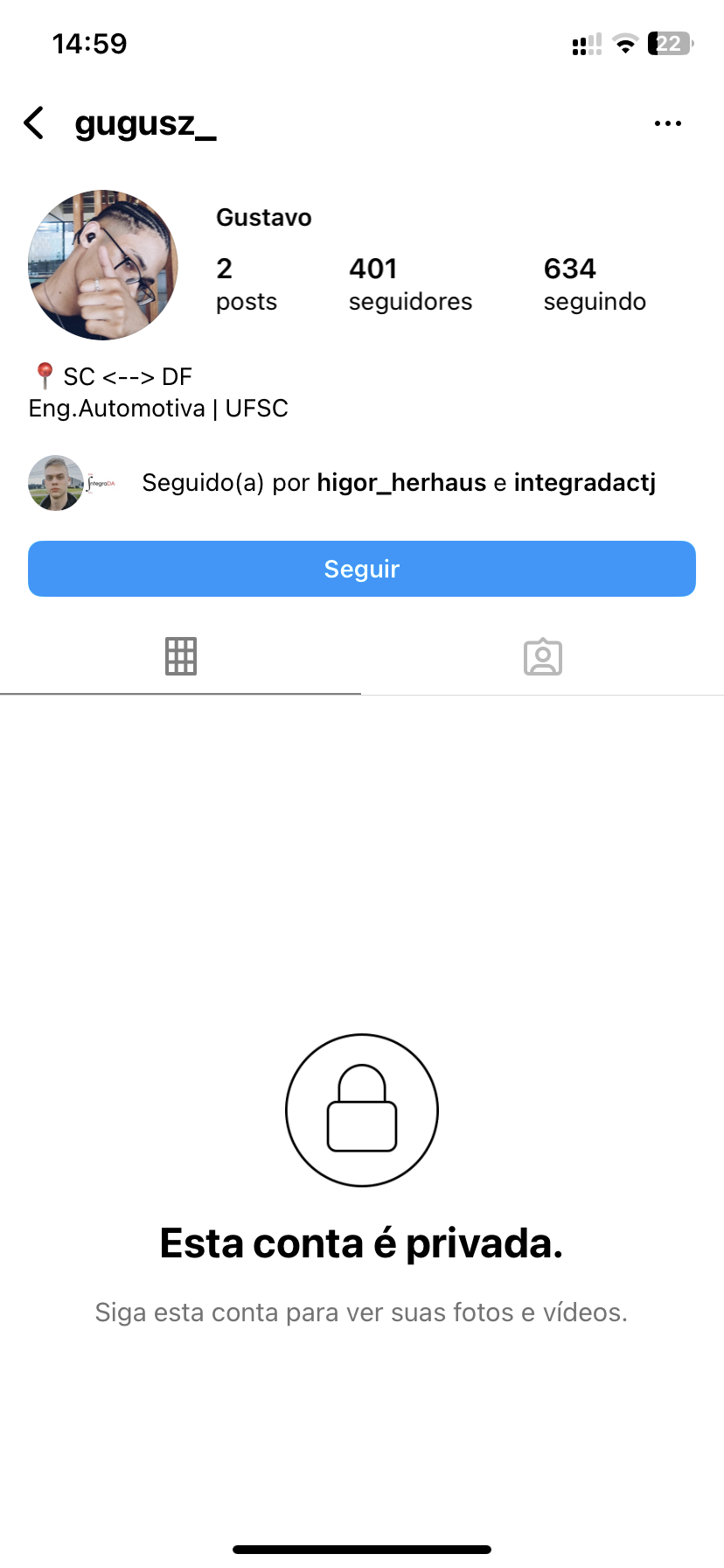The width and height of the screenshot is (724, 1568).
Task: Switch to the posts grid tab
Action: tap(181, 656)
